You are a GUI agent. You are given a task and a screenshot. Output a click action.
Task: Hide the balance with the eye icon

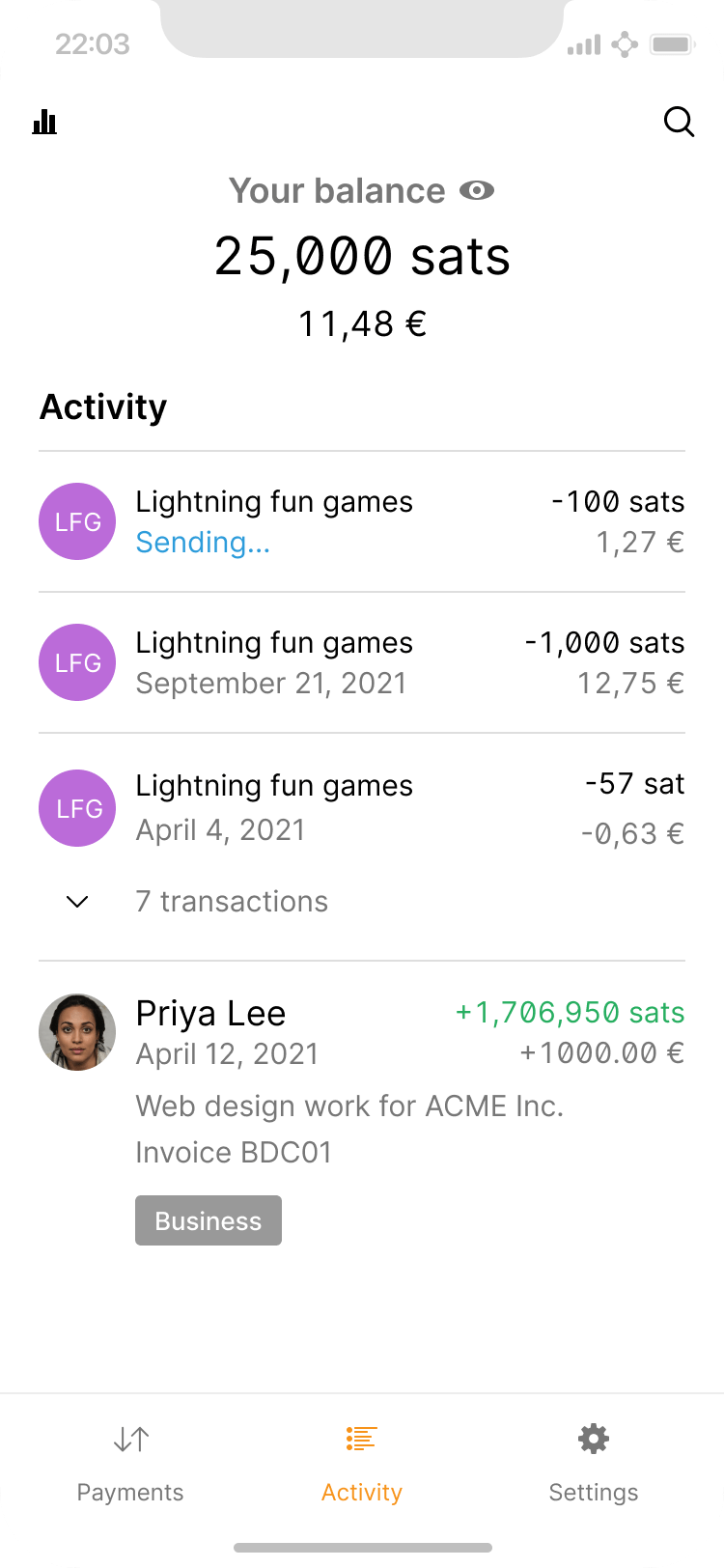[477, 191]
